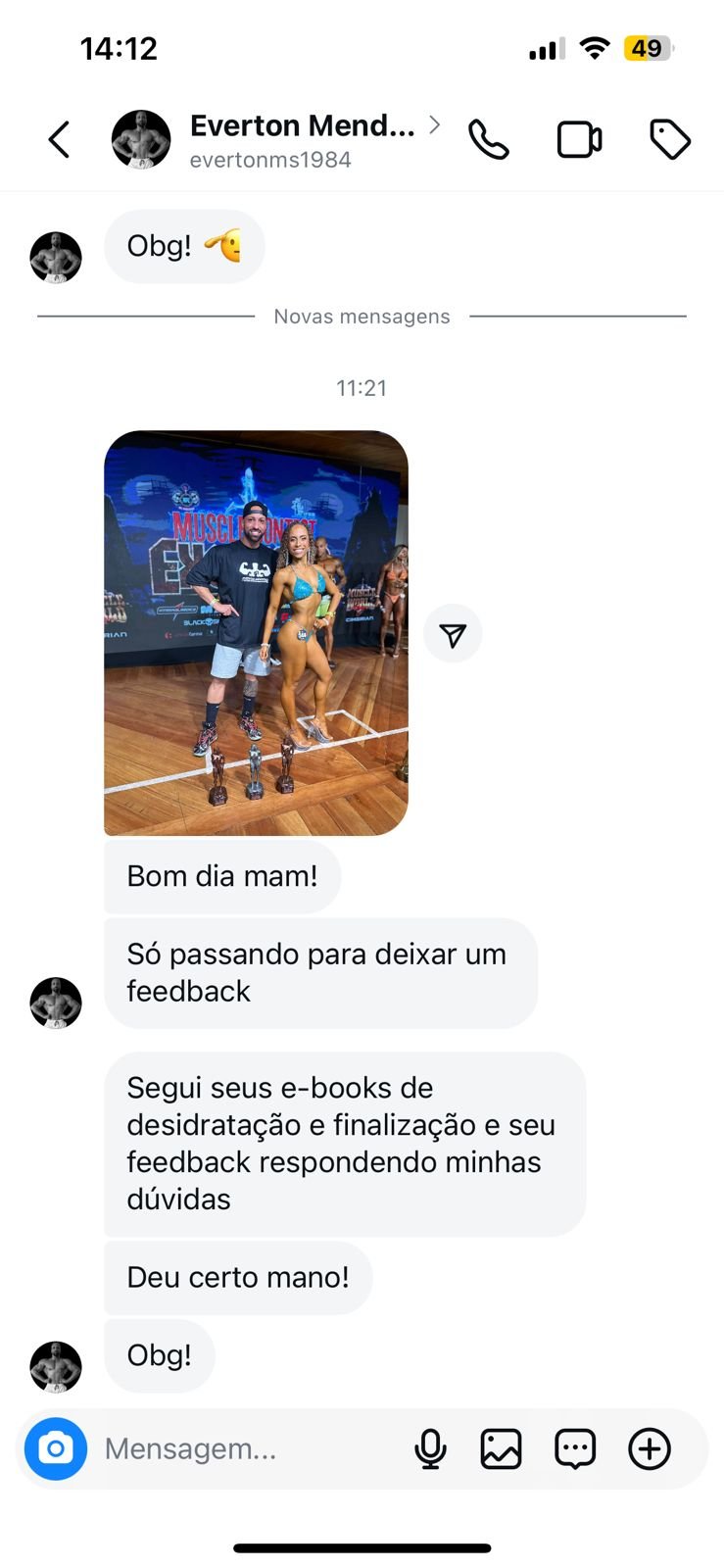Open the shared stage photo
Image resolution: width=724 pixels, height=1568 pixels.
tap(256, 633)
